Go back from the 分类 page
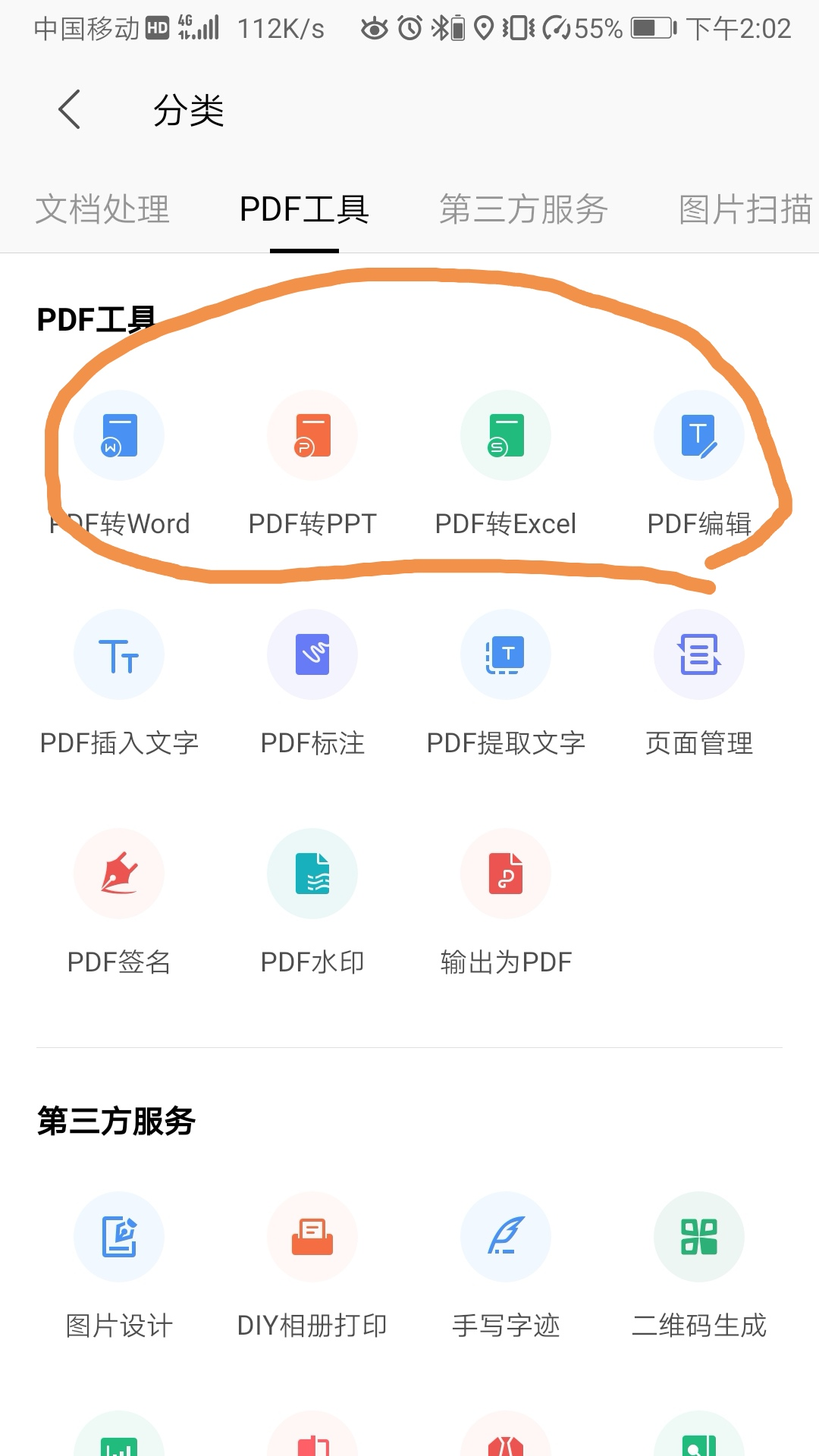This screenshot has width=819, height=1456. (x=69, y=110)
